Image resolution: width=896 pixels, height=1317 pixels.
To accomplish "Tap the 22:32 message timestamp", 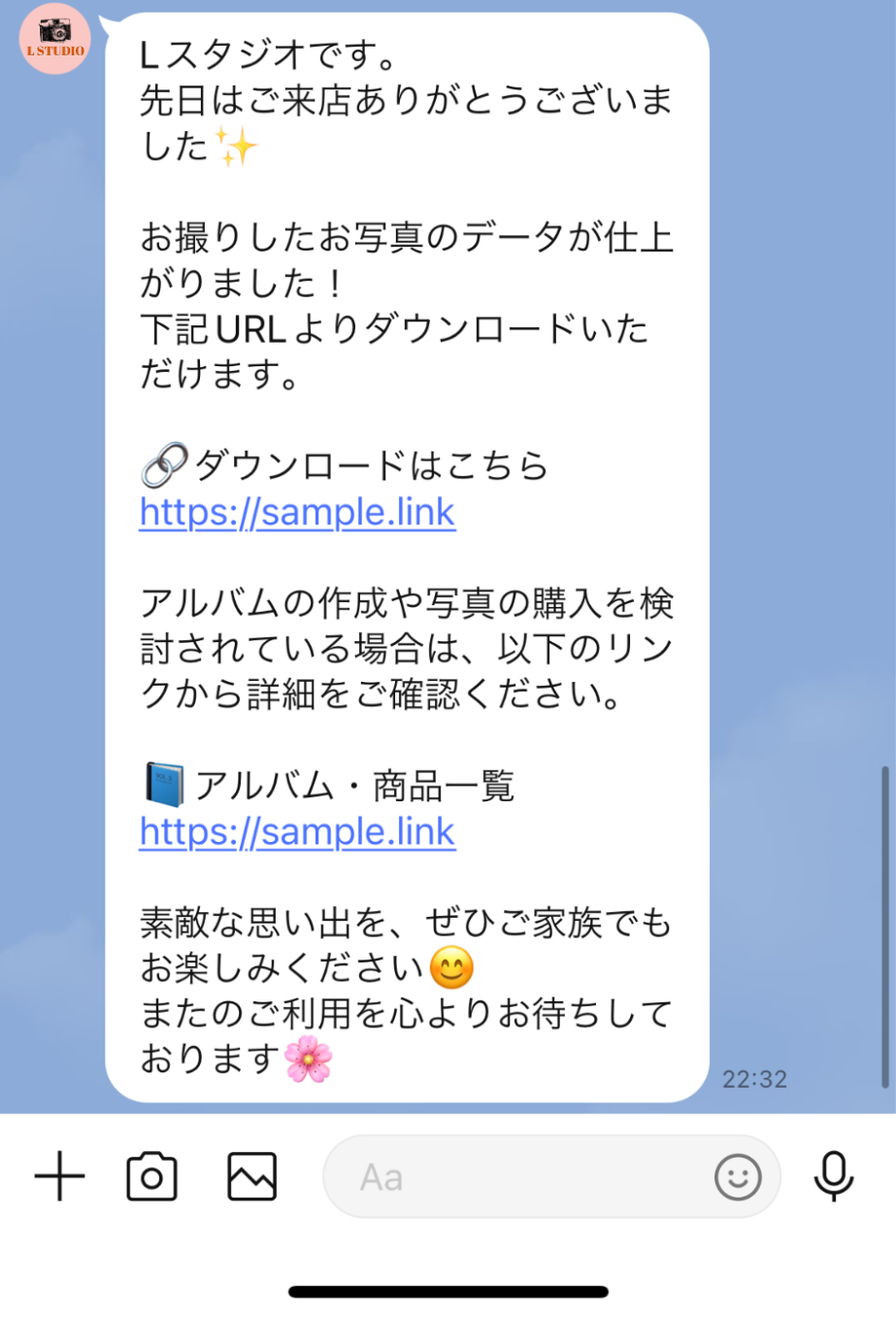I will click(757, 1078).
